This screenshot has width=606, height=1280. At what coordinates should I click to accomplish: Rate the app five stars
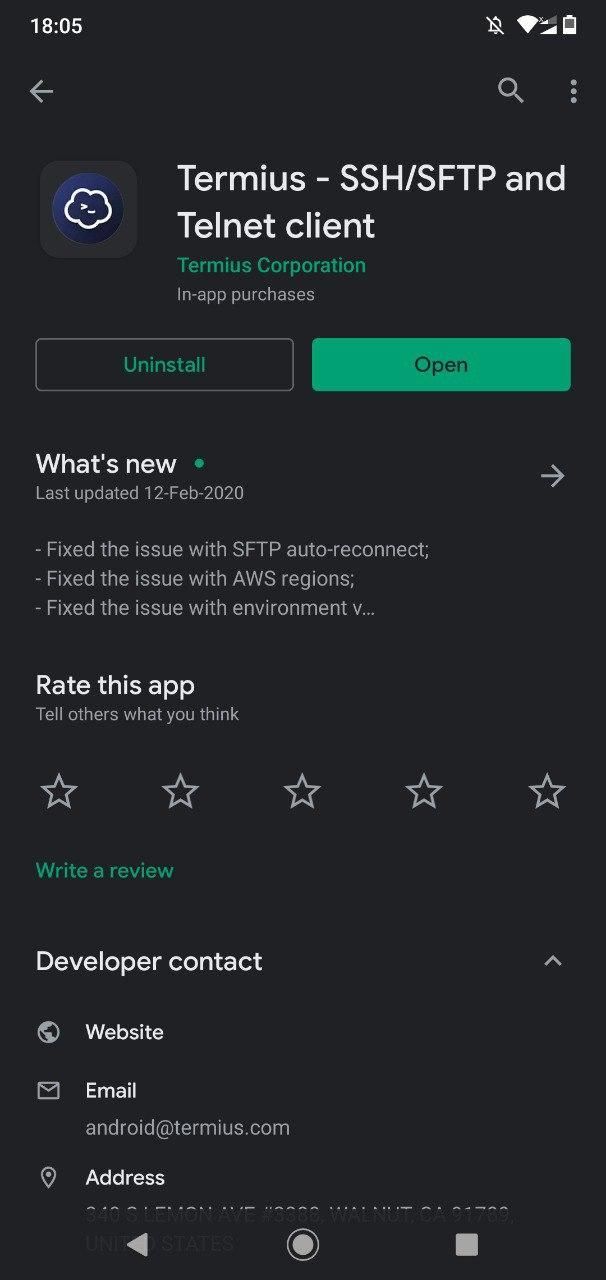click(546, 792)
